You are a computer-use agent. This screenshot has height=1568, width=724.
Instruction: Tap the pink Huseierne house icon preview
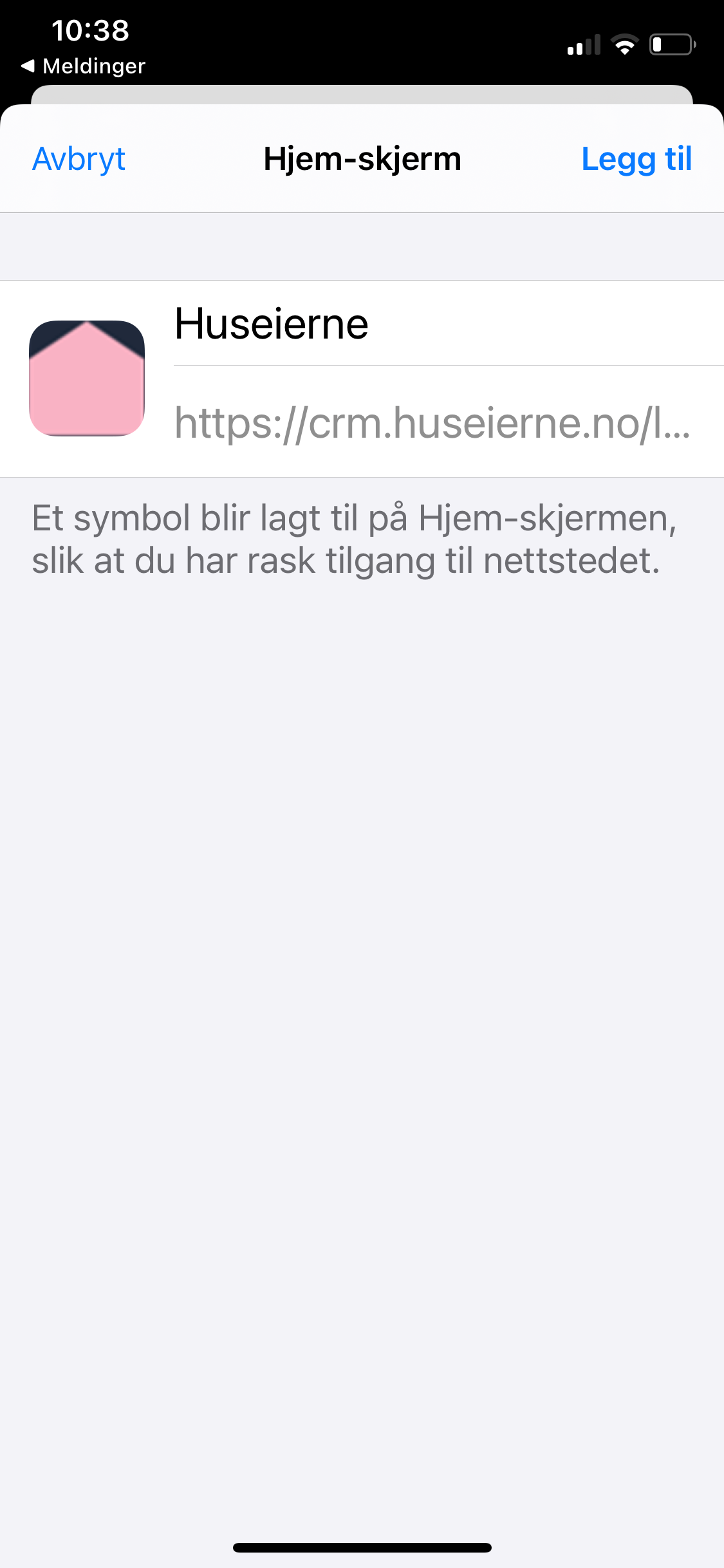(88, 378)
